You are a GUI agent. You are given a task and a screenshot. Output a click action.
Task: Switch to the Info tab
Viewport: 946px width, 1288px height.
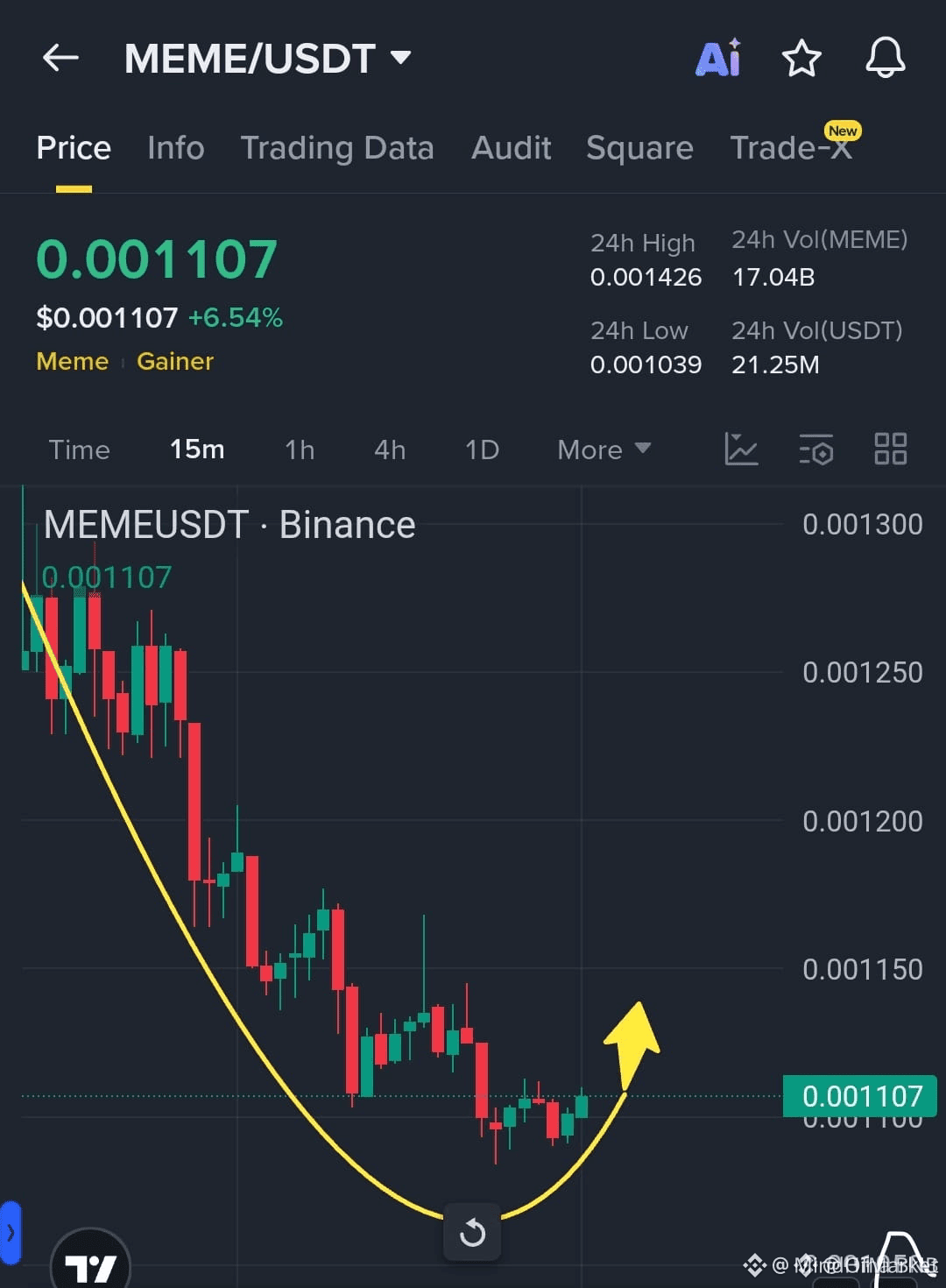(x=175, y=147)
